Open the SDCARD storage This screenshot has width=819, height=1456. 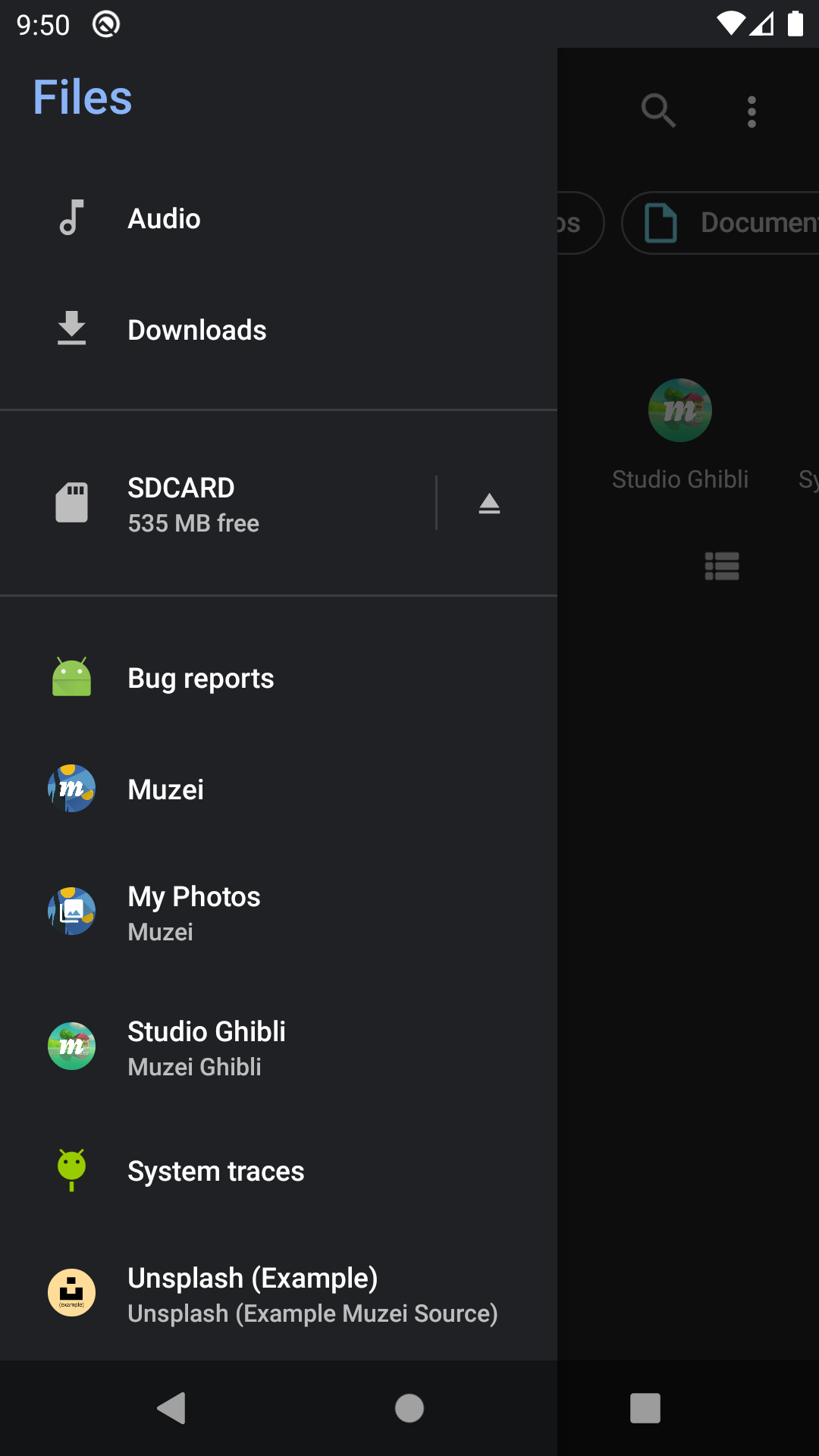pyautogui.click(x=193, y=504)
